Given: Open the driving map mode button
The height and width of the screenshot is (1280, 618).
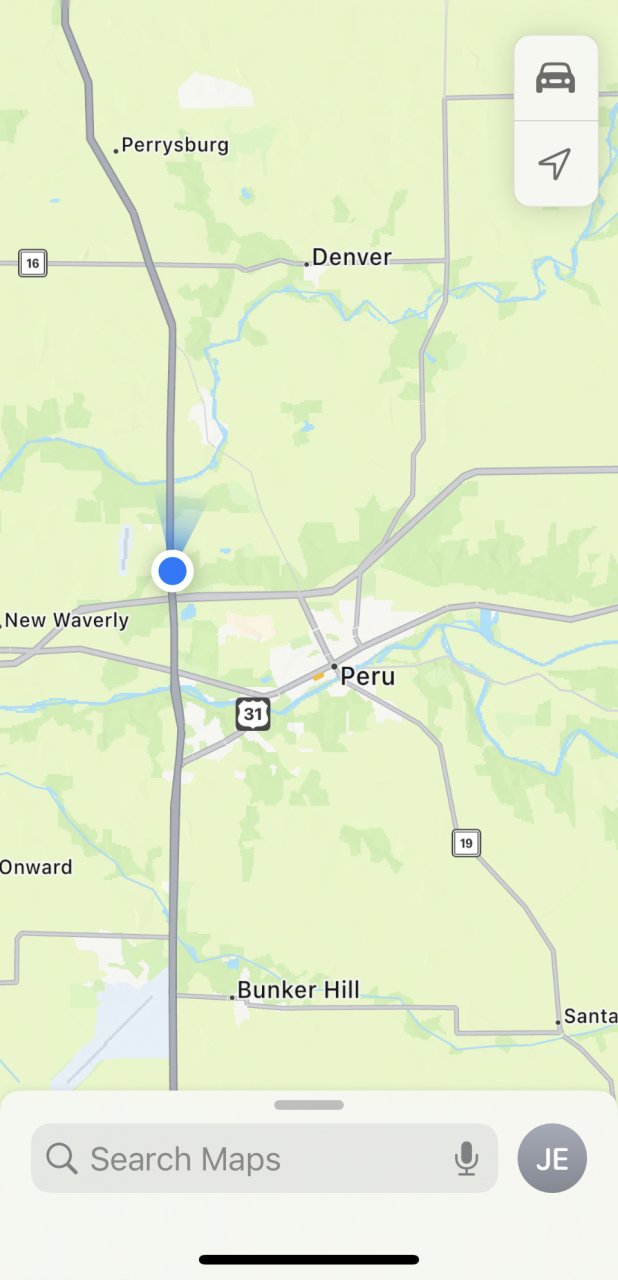Looking at the screenshot, I should tap(556, 78).
